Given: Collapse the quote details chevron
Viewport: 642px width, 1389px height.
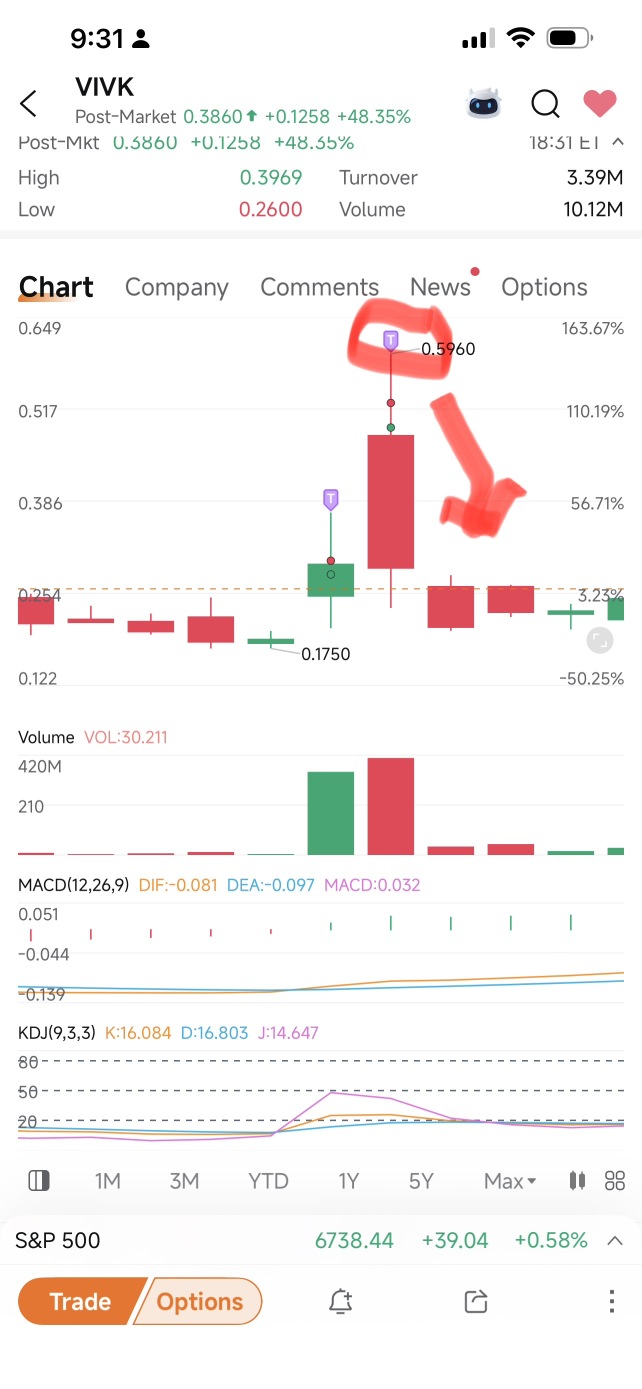Looking at the screenshot, I should point(617,142).
